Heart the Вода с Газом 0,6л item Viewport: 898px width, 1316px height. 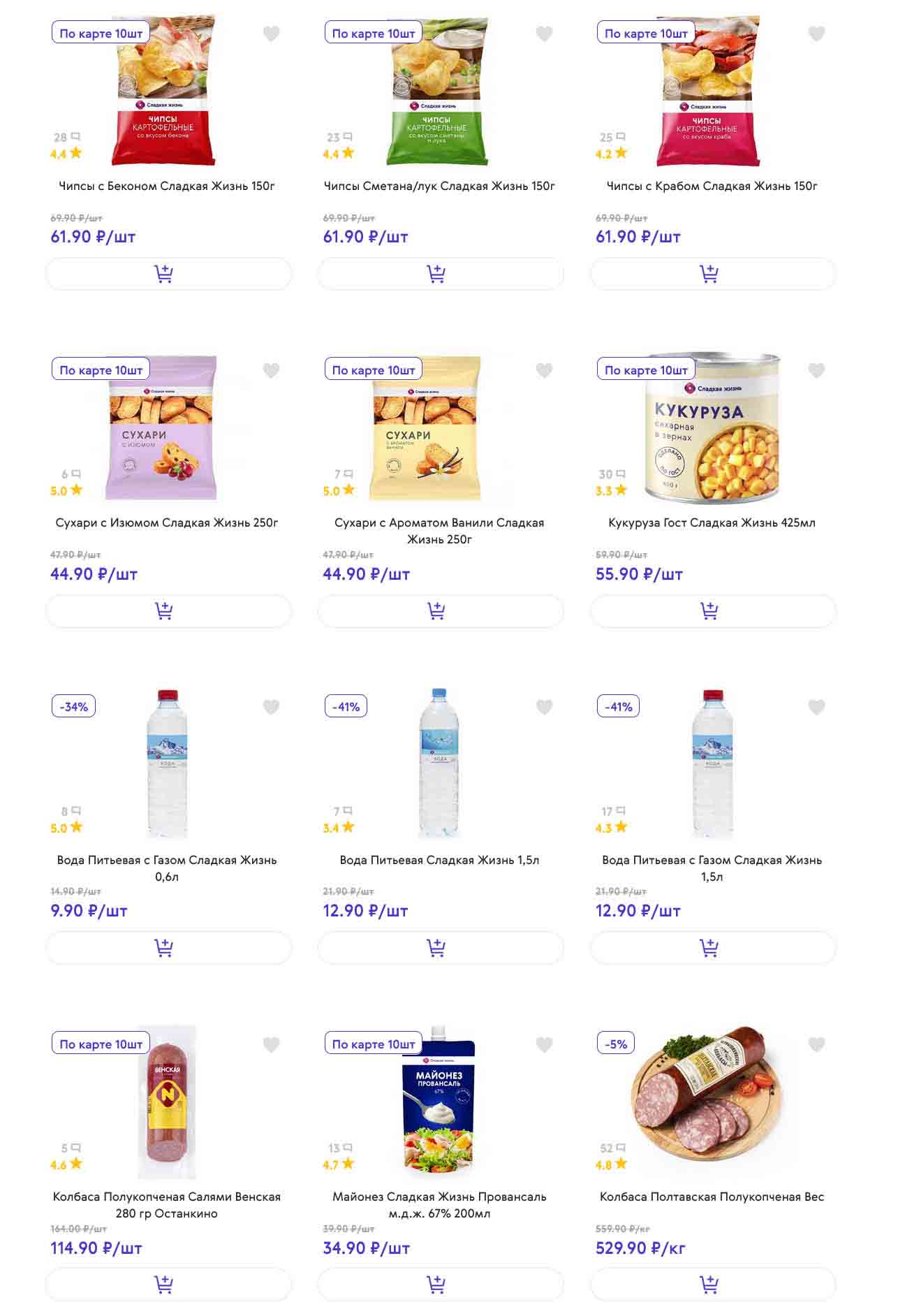coord(271,708)
